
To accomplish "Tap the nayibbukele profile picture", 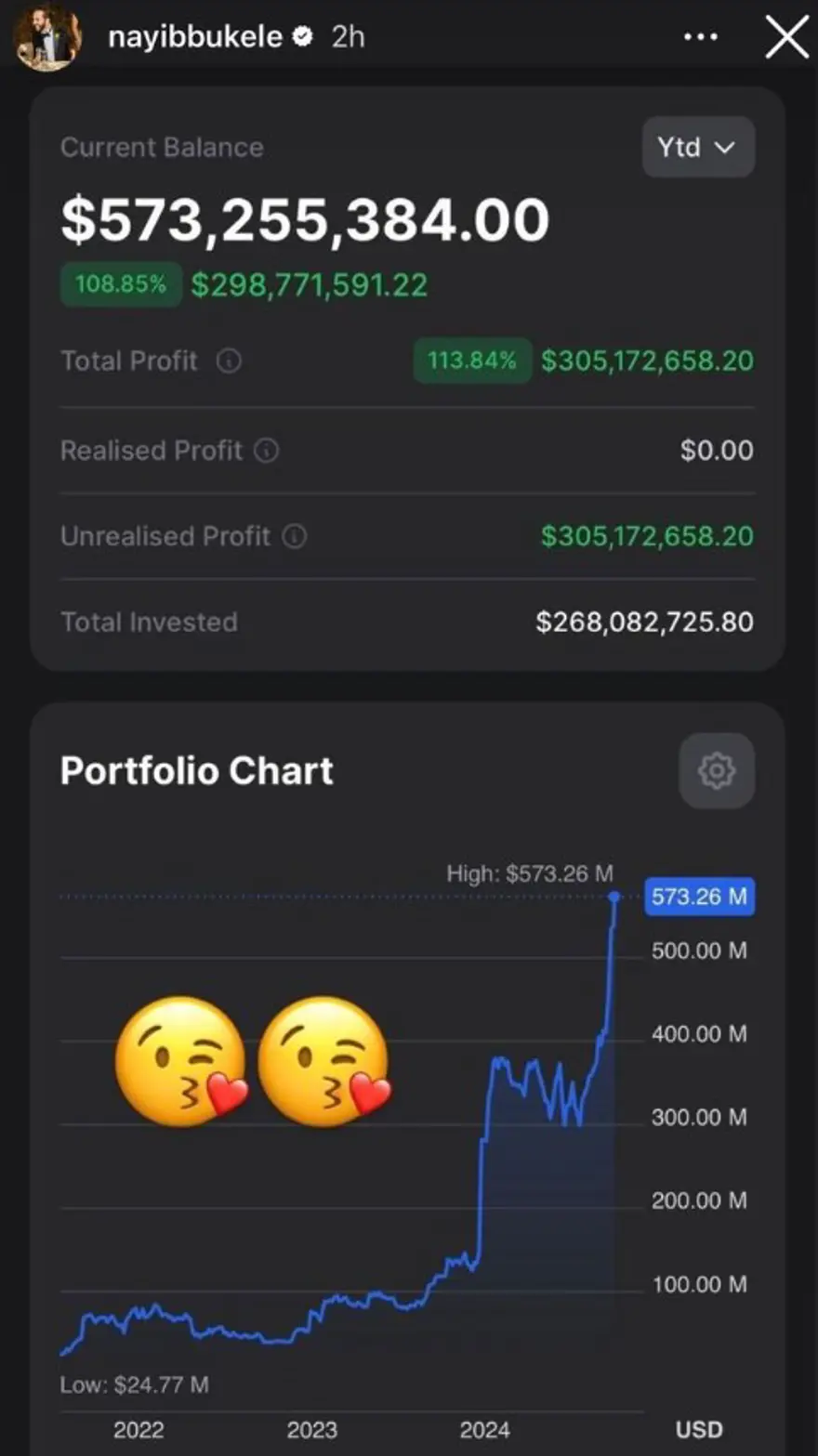I will pyautogui.click(x=47, y=37).
